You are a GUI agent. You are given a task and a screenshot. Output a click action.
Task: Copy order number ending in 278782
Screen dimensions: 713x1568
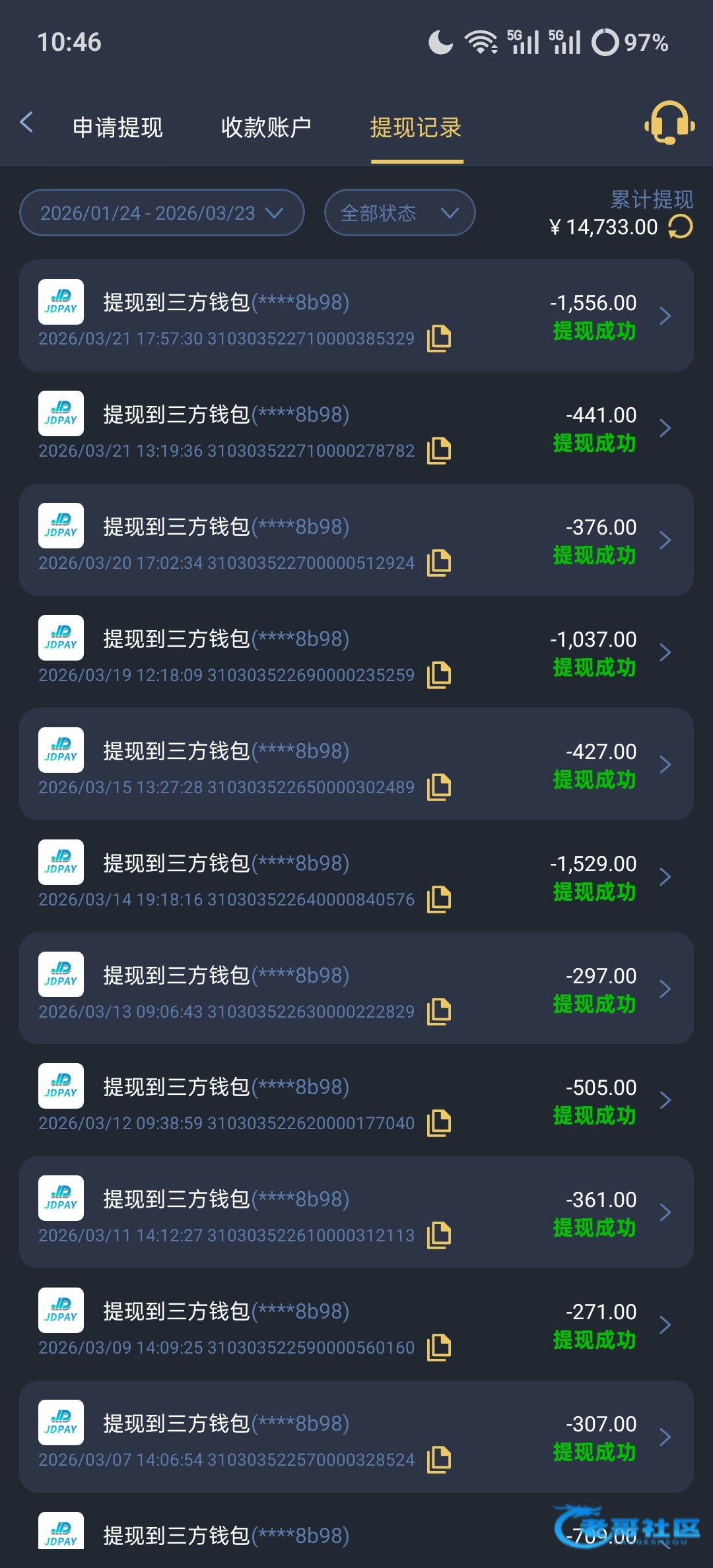click(x=439, y=451)
